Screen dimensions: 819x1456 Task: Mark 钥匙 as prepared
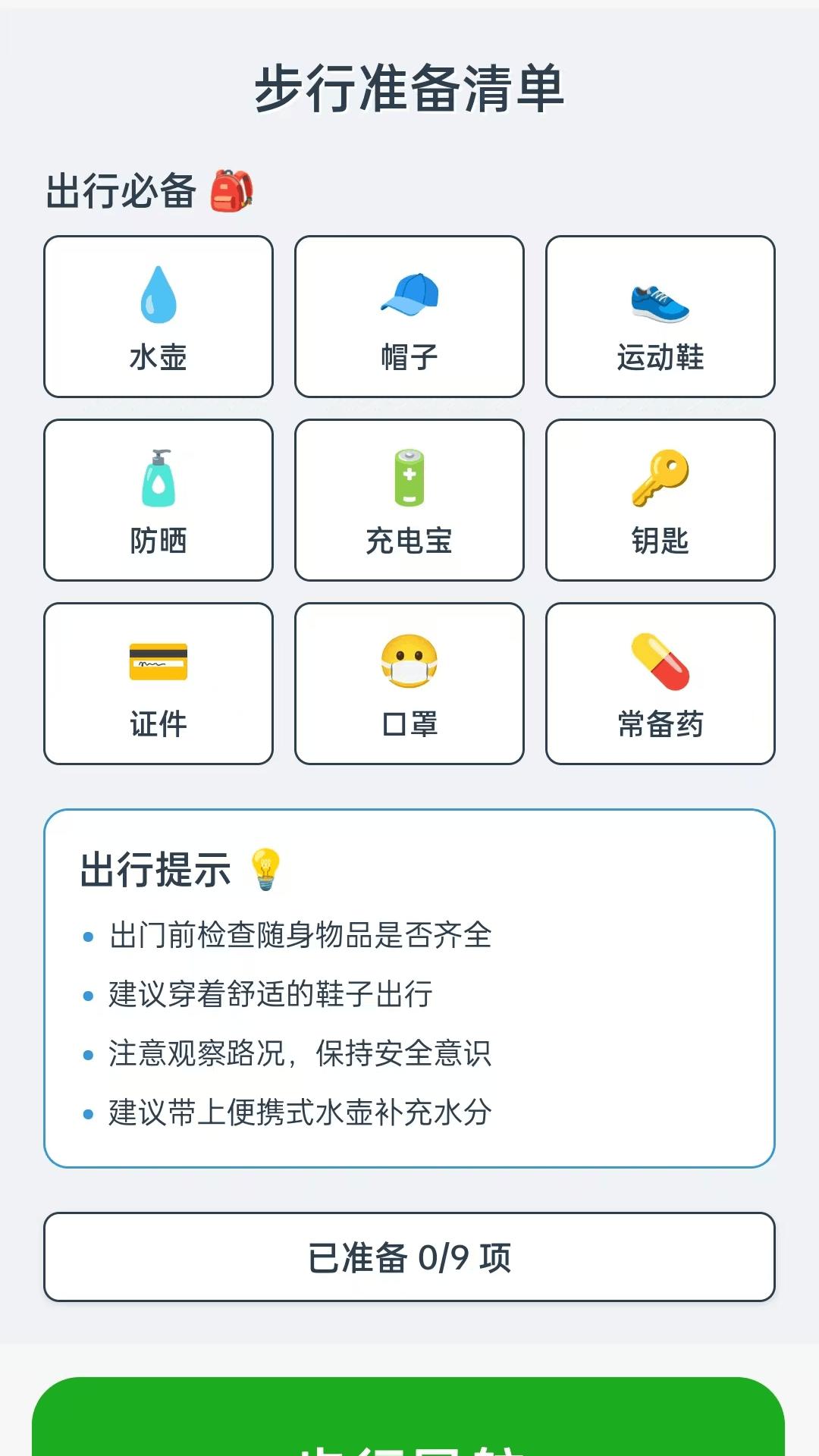(x=660, y=498)
